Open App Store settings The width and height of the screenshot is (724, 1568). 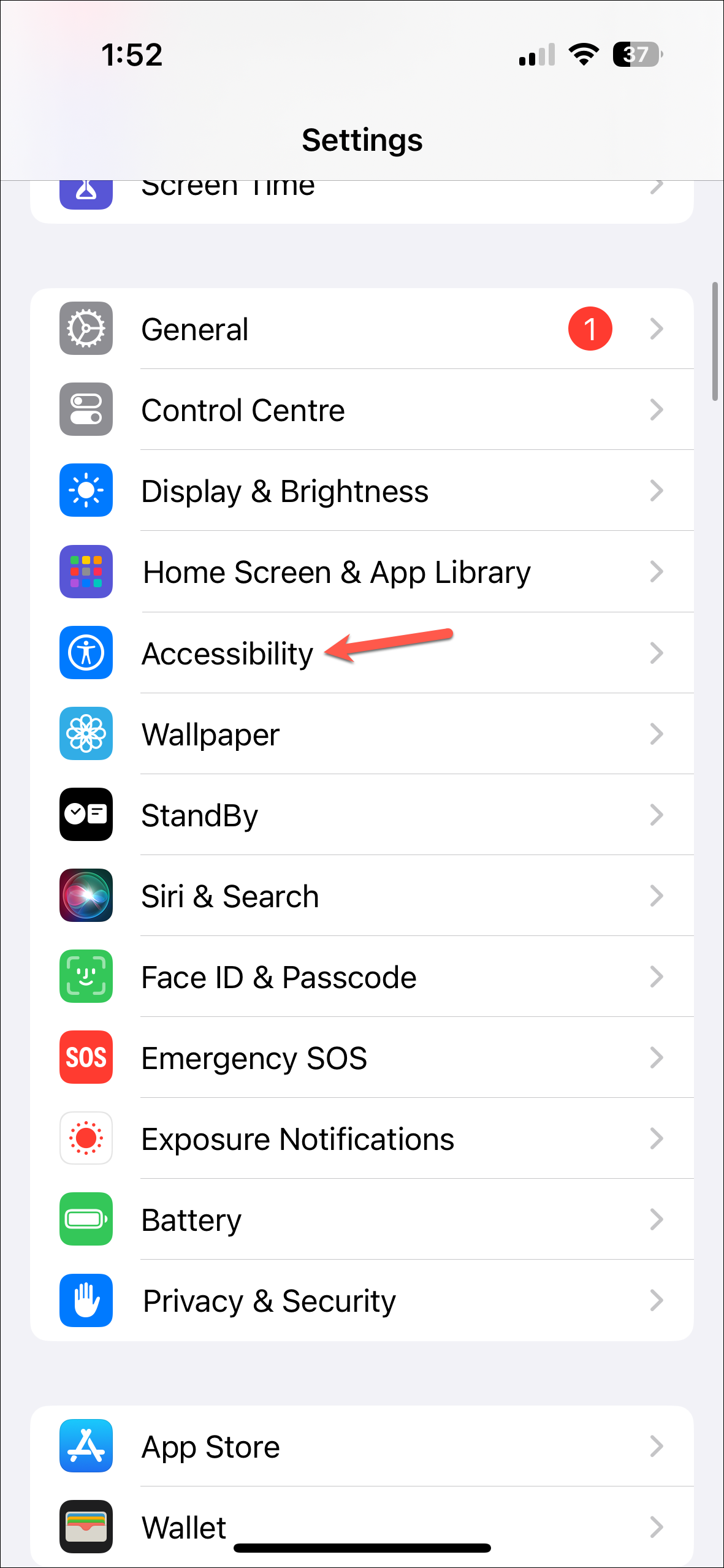[x=362, y=1447]
